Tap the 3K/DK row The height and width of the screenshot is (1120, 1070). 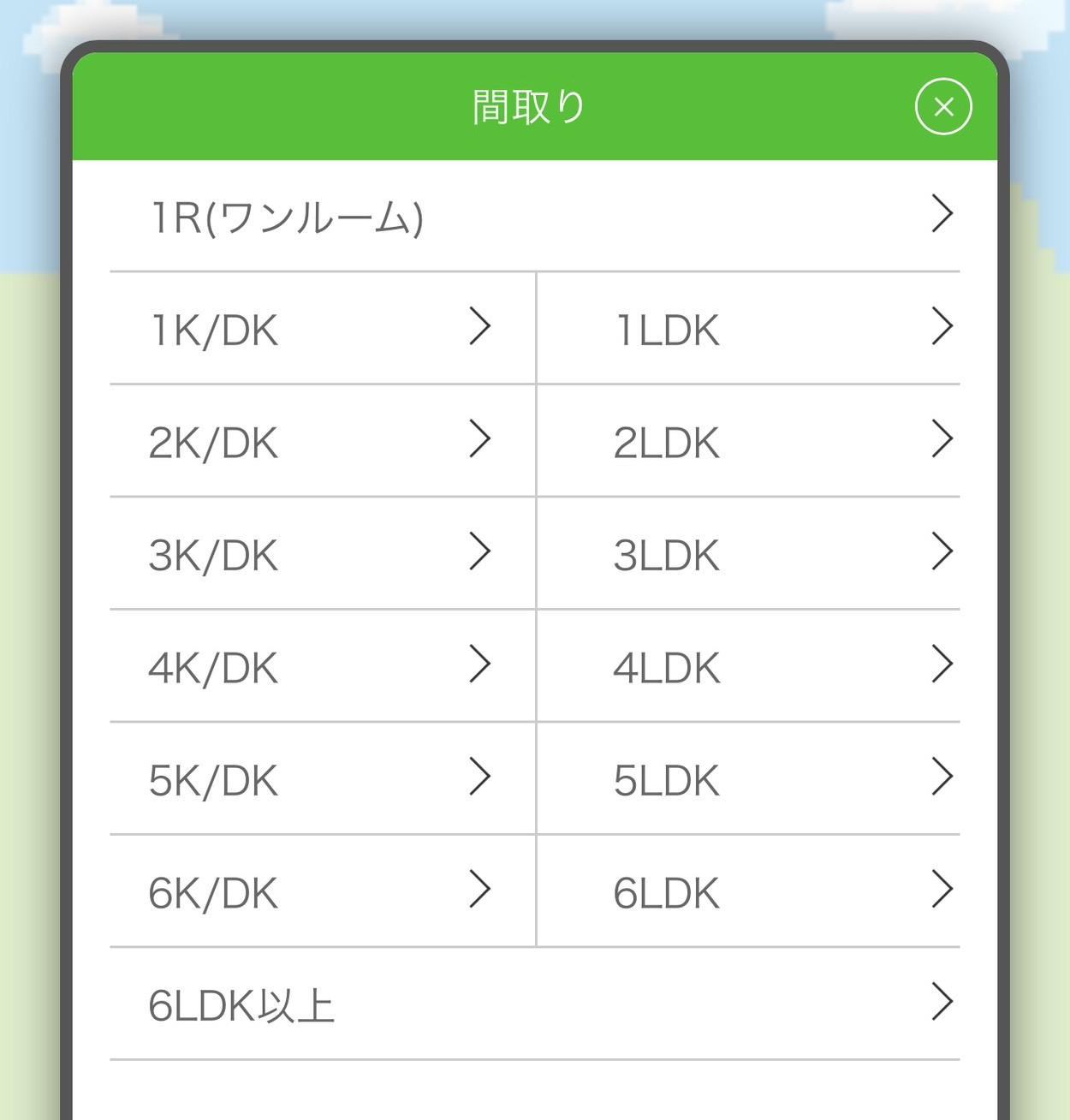322,554
